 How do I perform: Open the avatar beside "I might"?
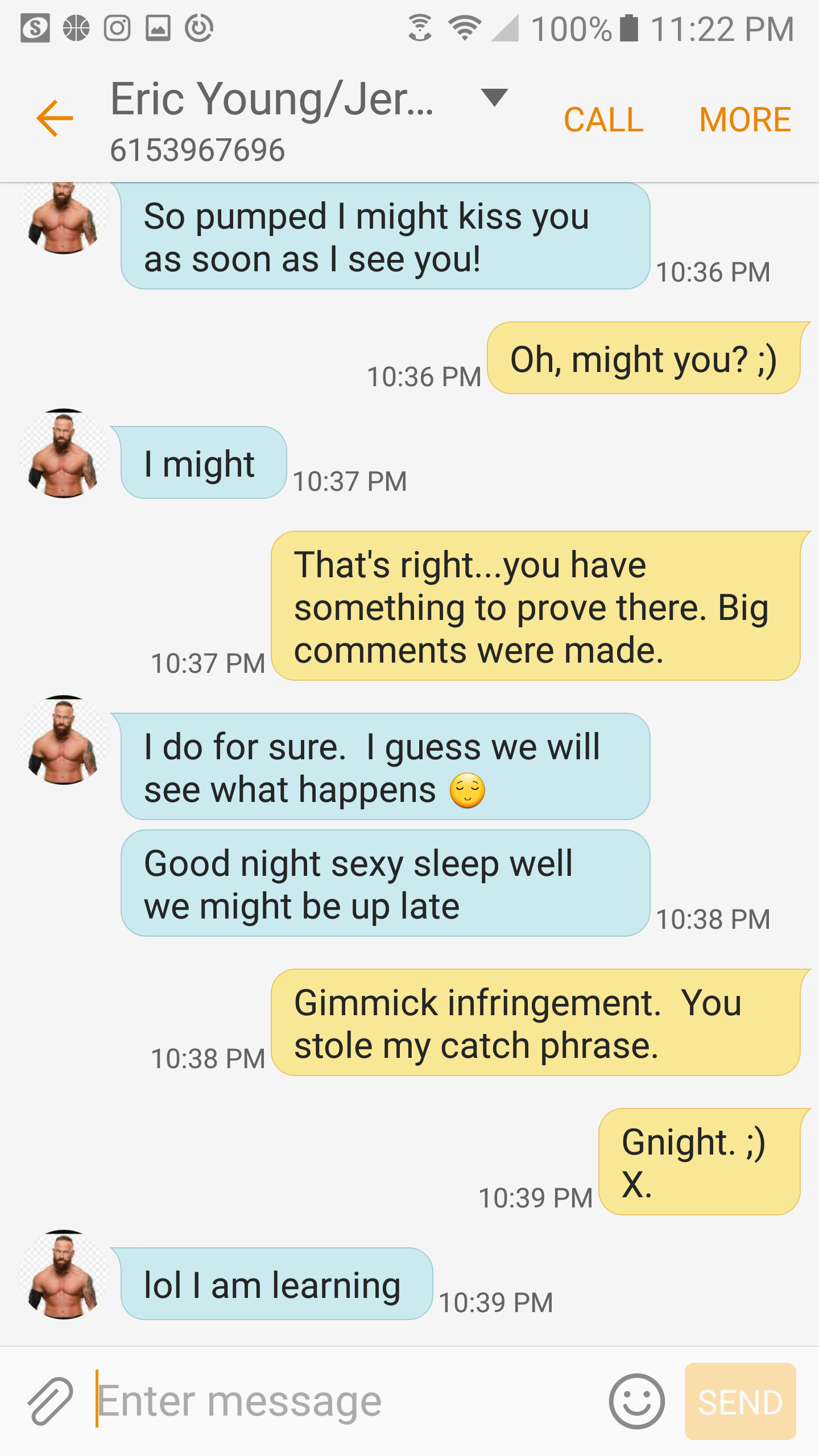point(64,454)
